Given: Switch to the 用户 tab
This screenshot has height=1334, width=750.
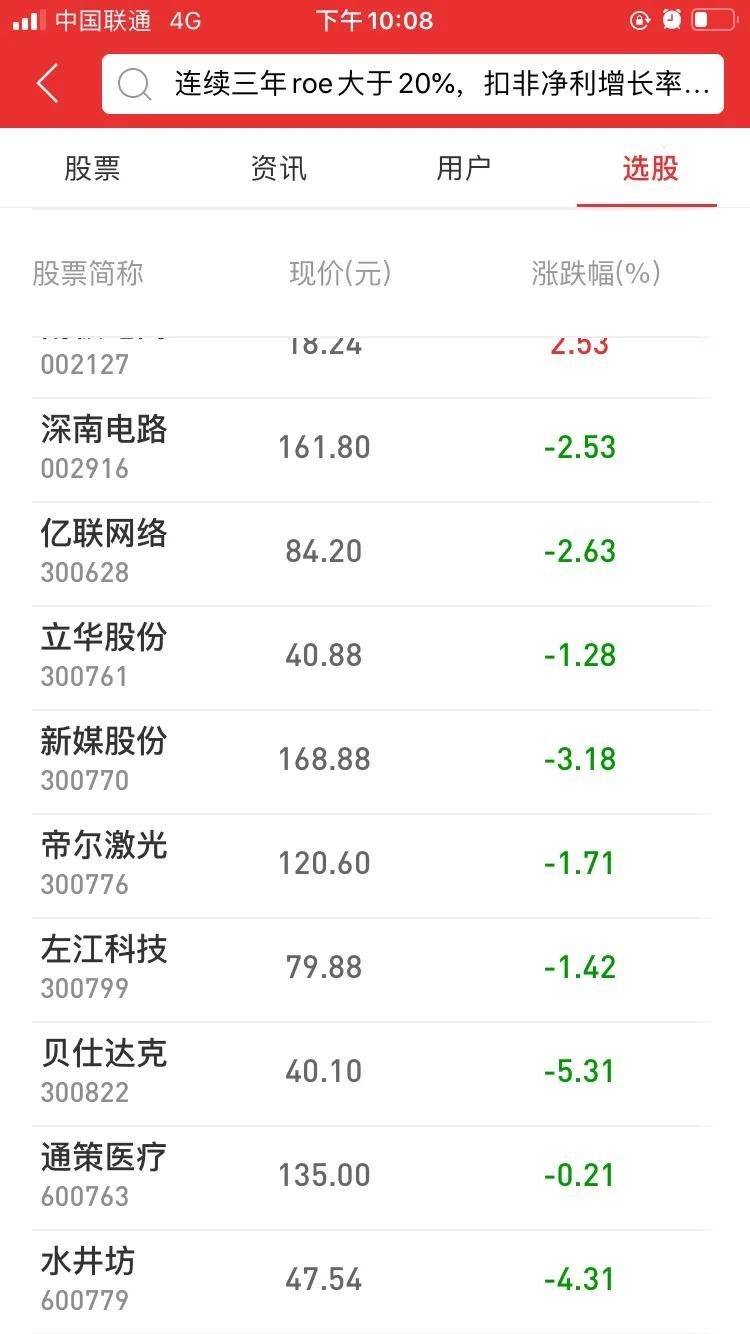Looking at the screenshot, I should click(464, 168).
